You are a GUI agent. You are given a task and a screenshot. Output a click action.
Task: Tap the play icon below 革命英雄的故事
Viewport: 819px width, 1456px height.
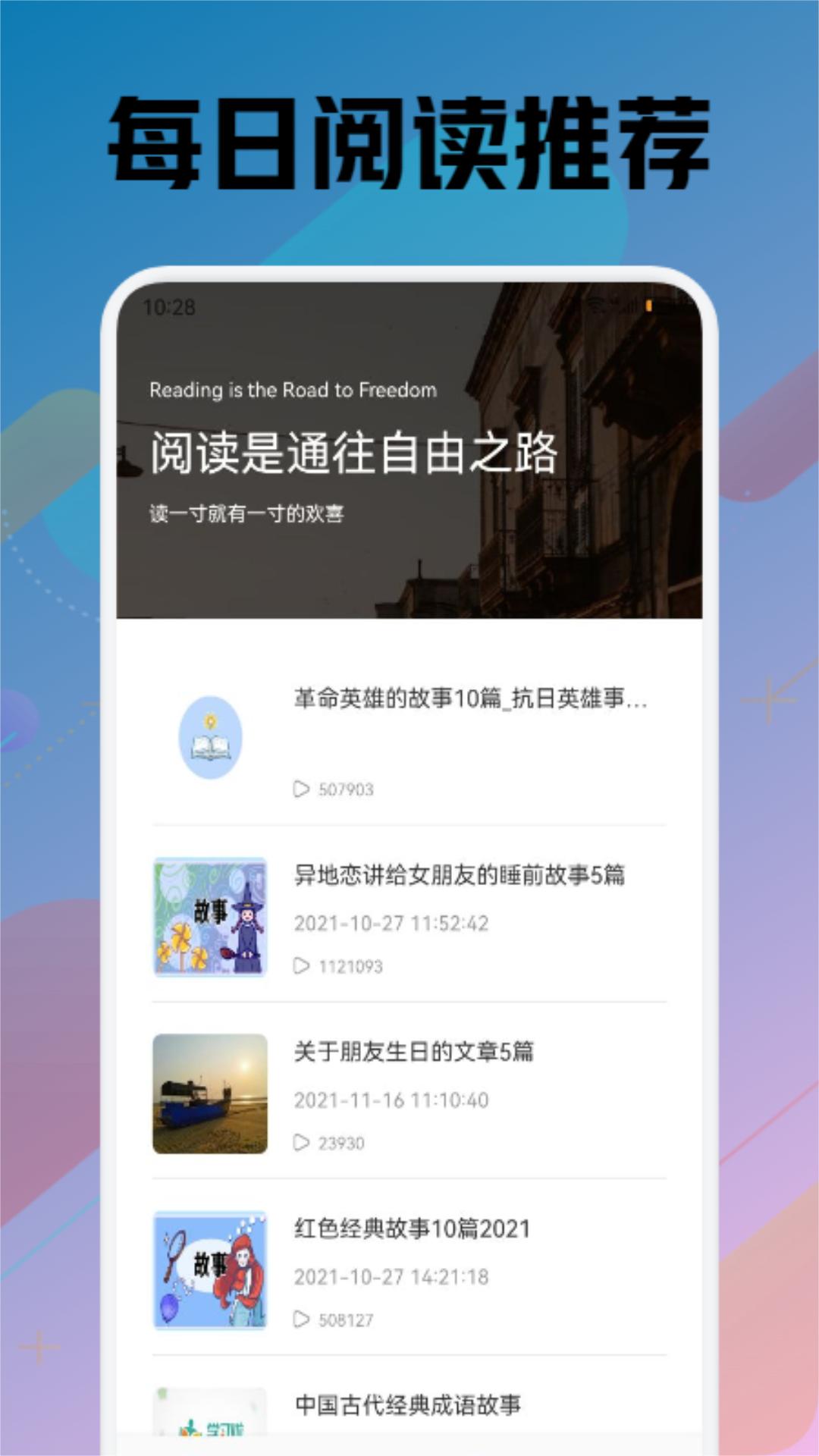tap(303, 789)
